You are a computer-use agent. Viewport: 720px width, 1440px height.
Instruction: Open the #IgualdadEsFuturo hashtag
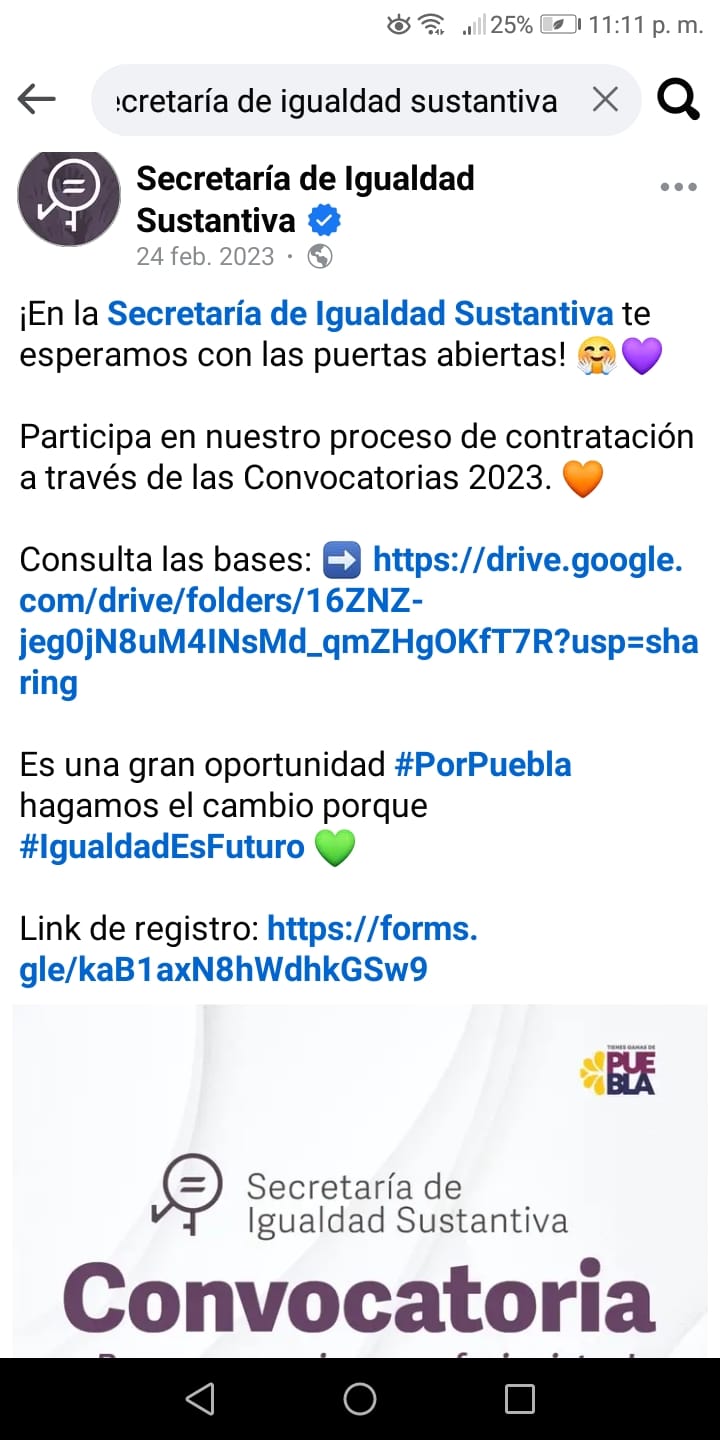point(162,847)
